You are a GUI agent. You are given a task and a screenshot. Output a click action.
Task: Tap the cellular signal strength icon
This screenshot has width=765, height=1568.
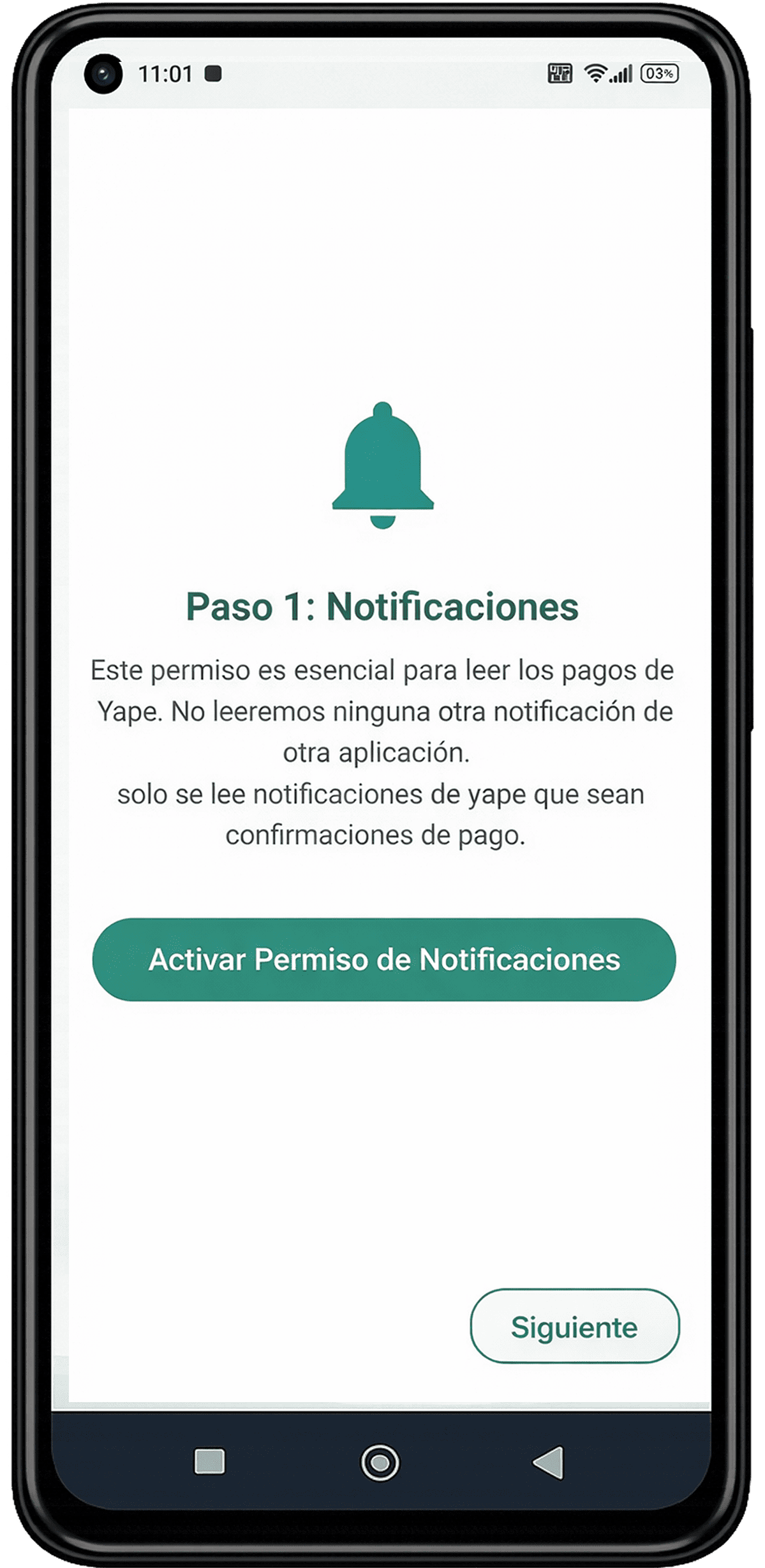point(620,75)
